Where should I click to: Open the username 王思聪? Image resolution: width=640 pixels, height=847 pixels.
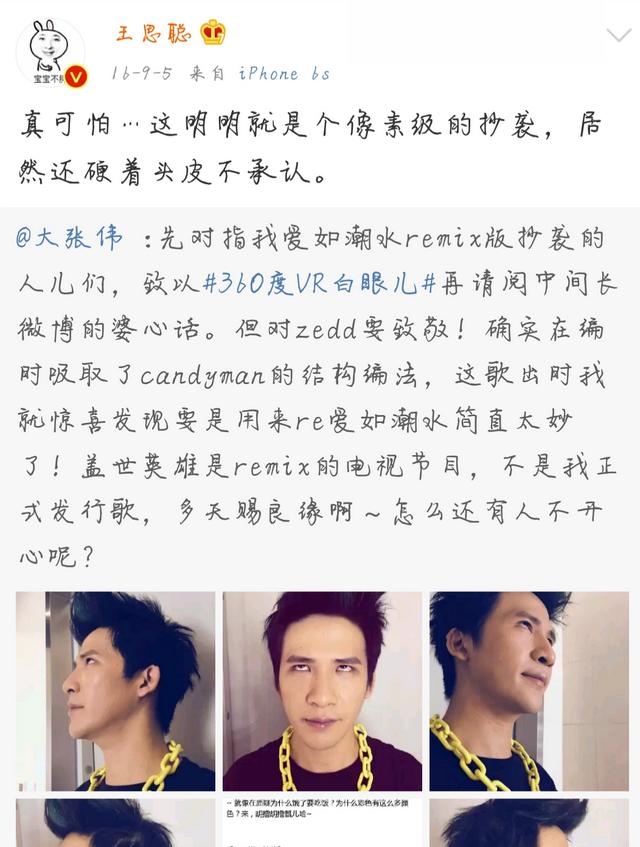[x=153, y=33]
